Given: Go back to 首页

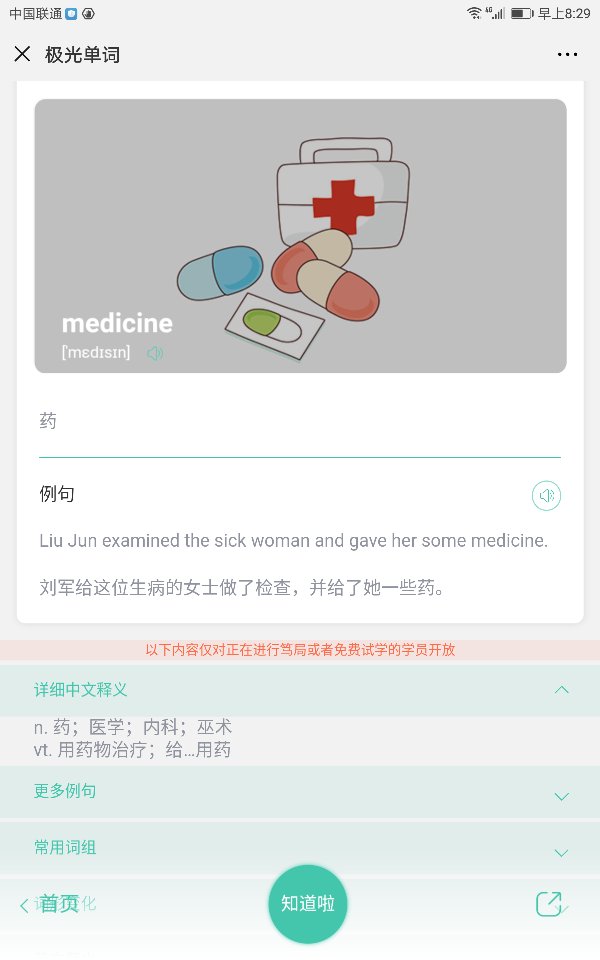Looking at the screenshot, I should click(50, 904).
